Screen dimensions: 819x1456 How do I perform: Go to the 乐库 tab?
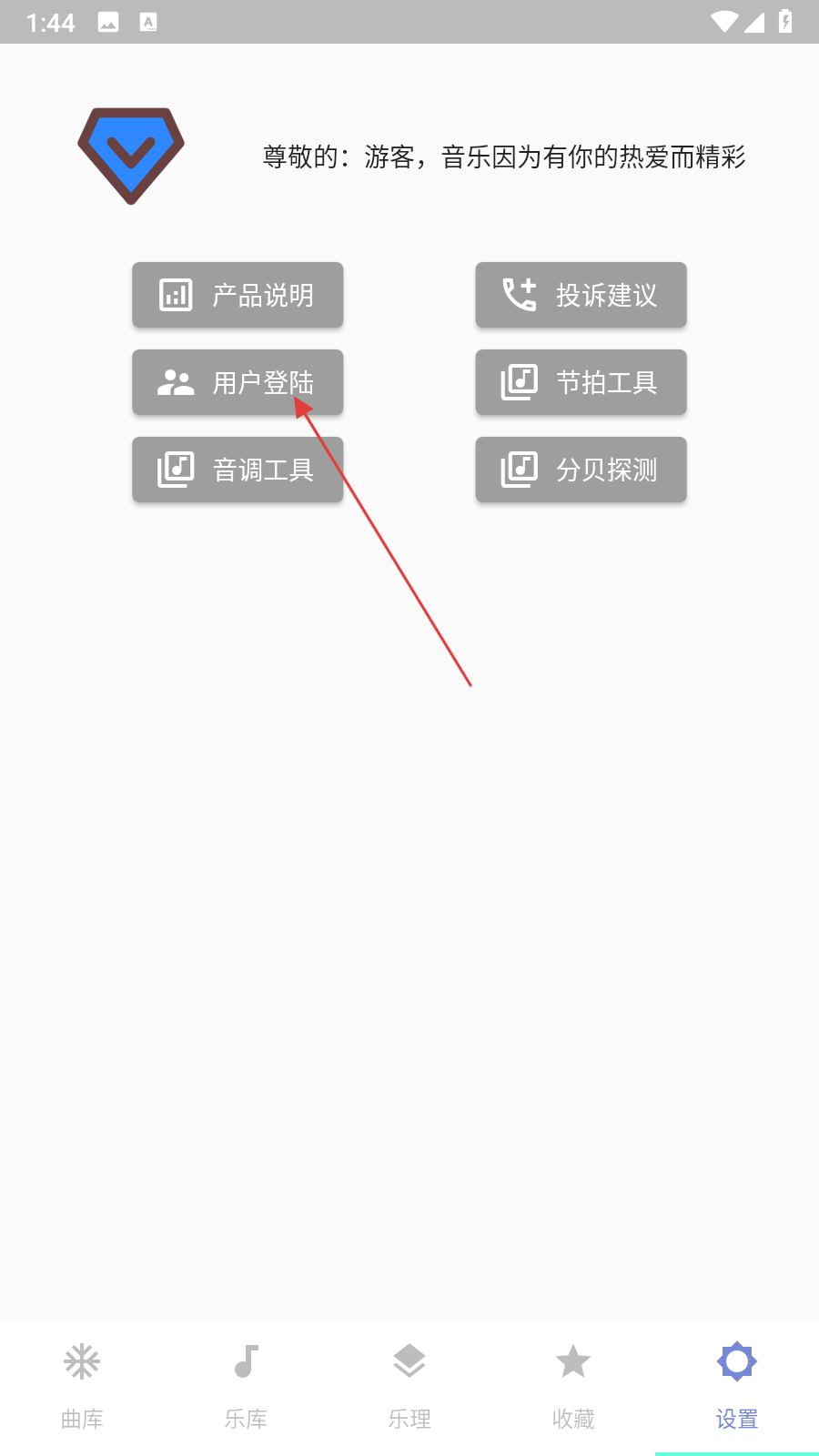click(246, 1385)
